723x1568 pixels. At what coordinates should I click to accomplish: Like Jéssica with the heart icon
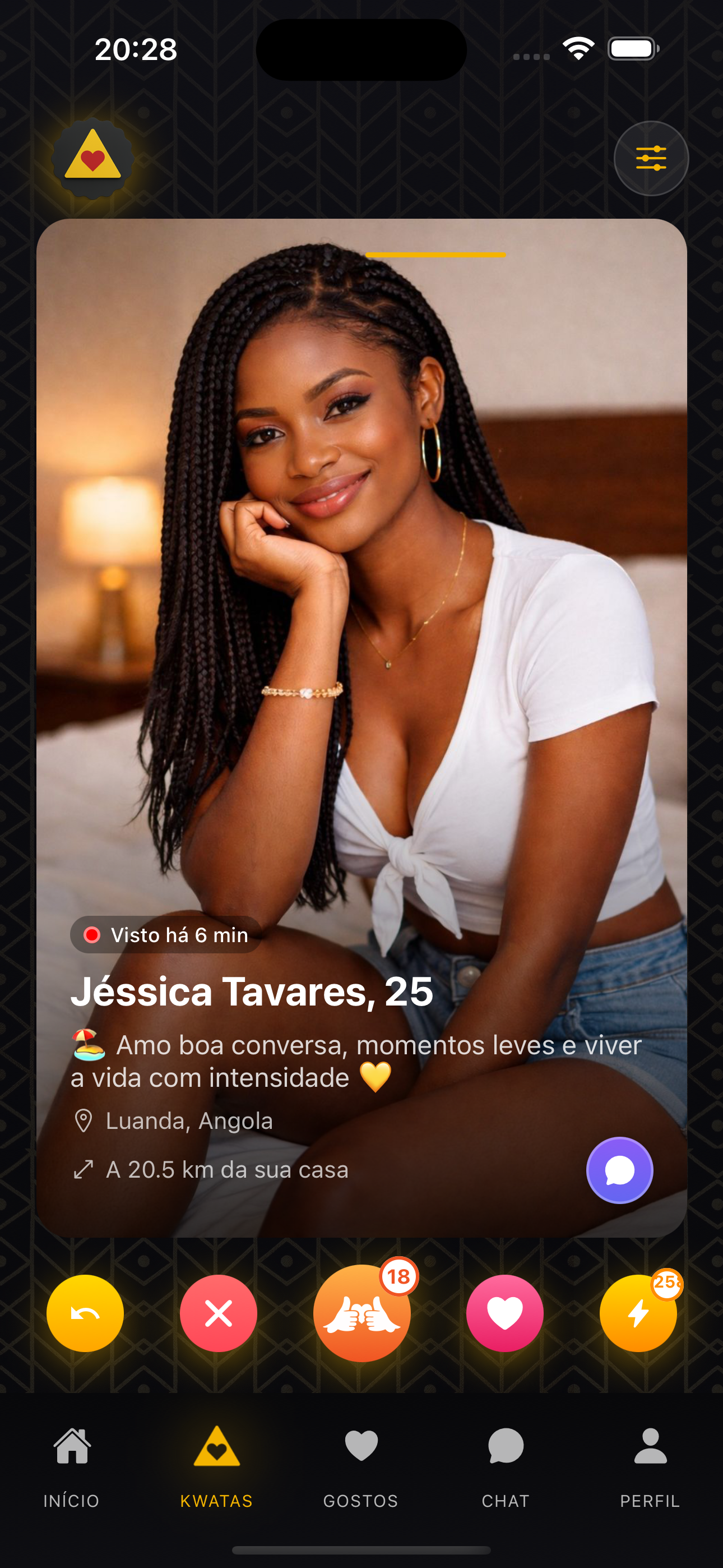pyautogui.click(x=505, y=1313)
